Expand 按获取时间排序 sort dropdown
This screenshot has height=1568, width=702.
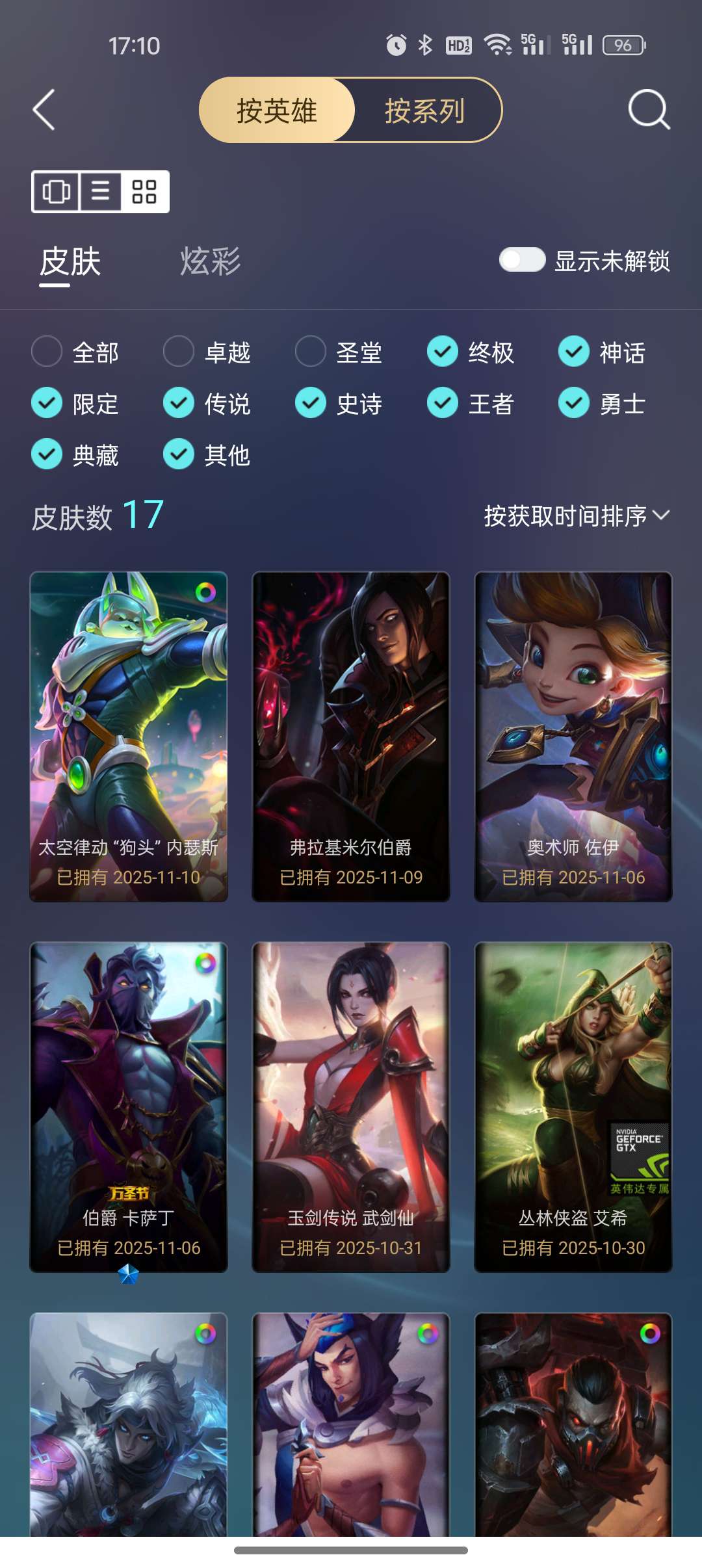coord(576,516)
